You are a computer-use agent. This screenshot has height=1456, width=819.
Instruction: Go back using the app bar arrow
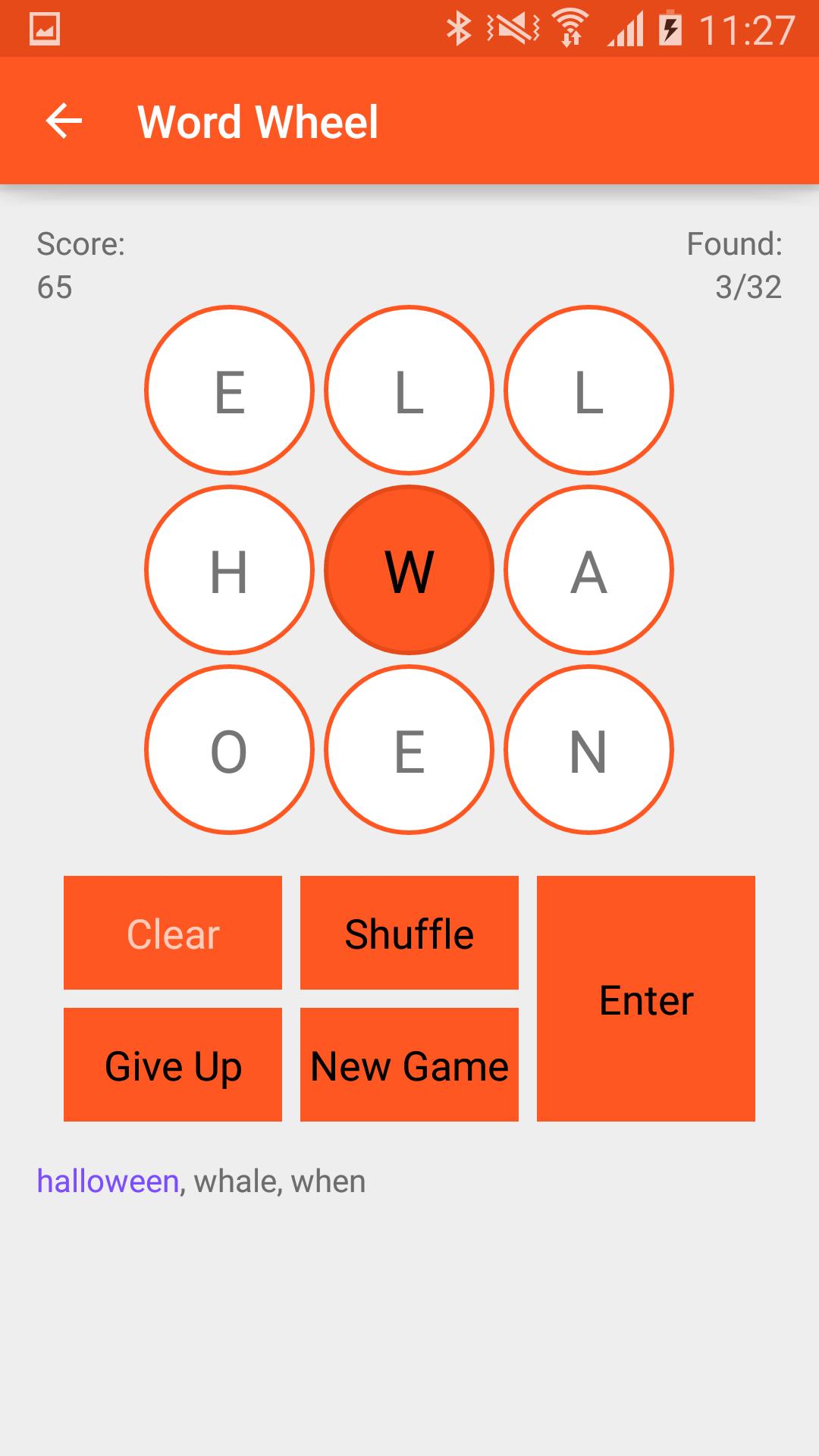point(64,121)
